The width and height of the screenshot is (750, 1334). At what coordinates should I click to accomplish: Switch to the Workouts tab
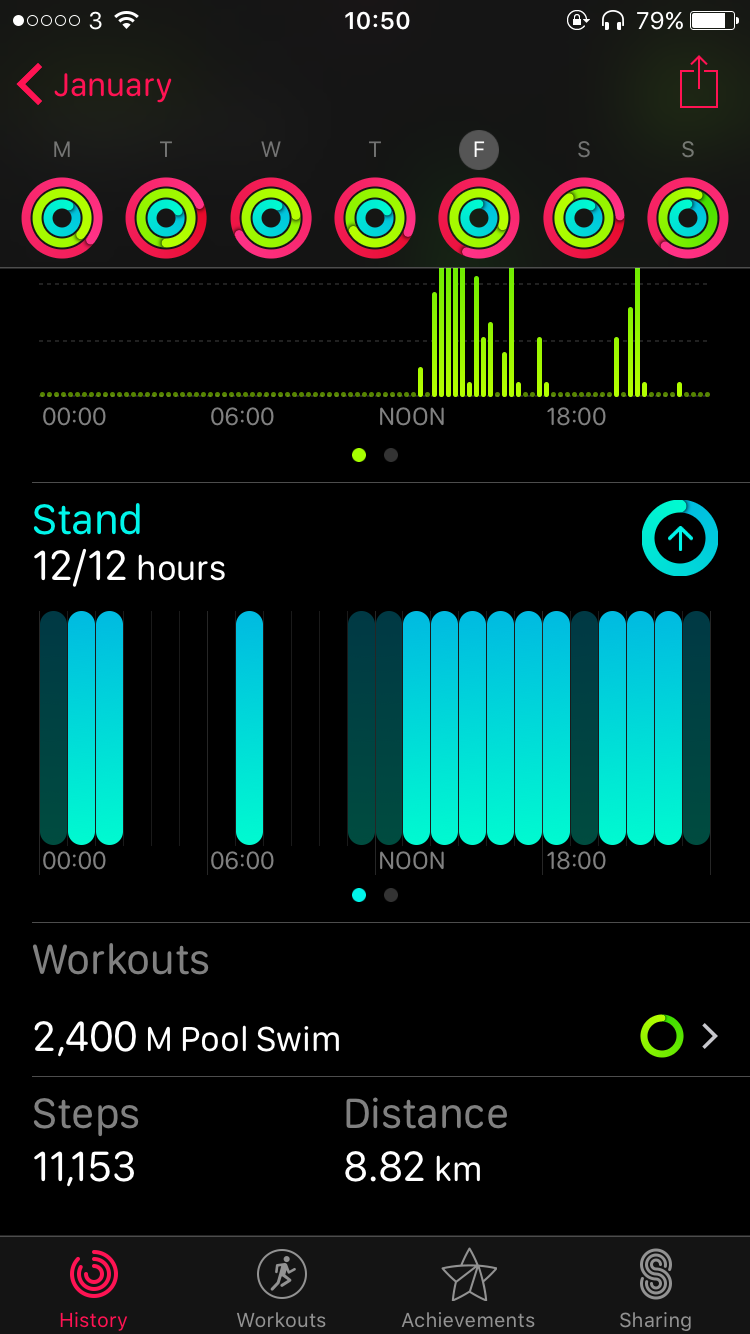[x=281, y=1288]
